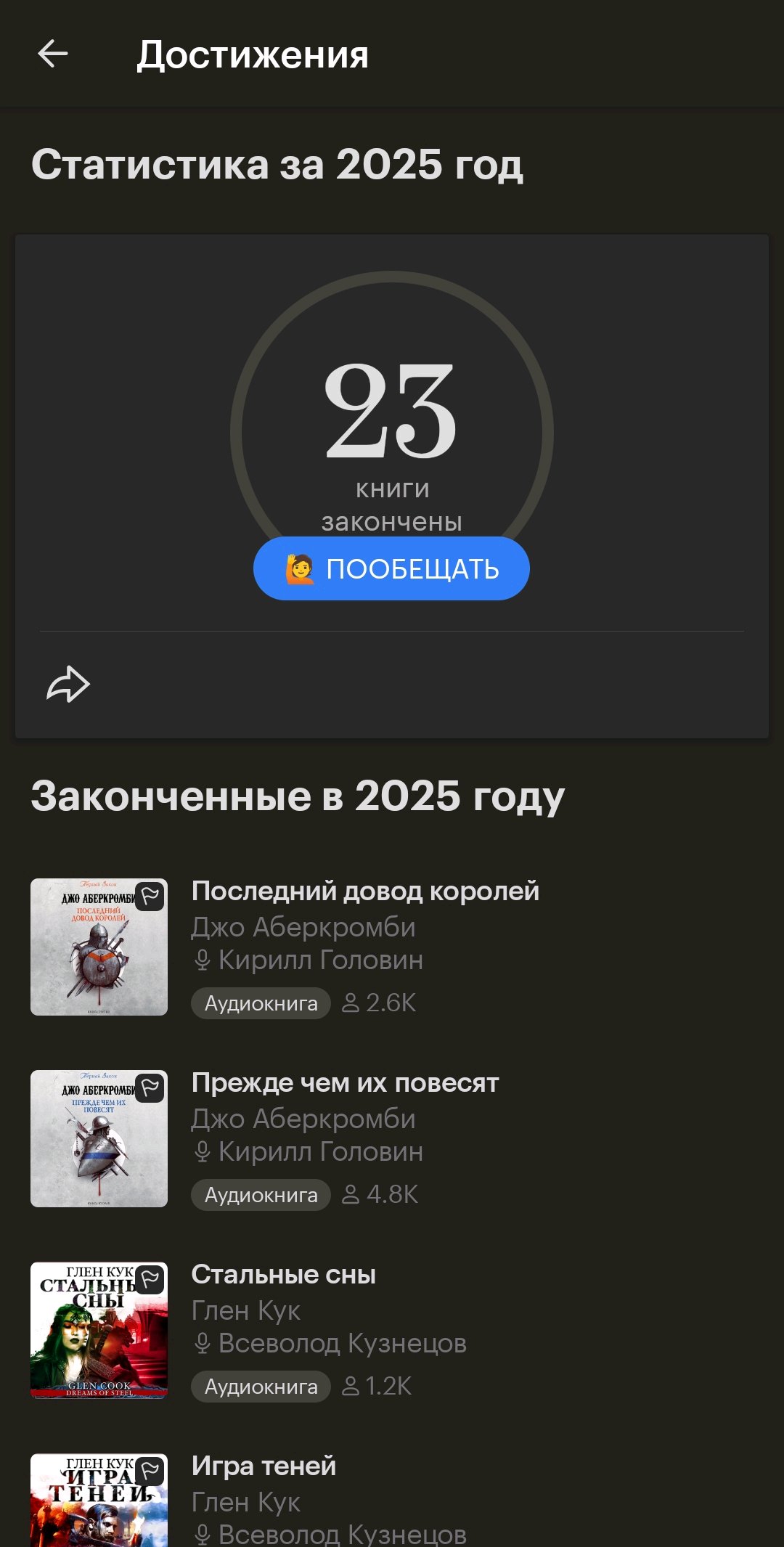784x1547 pixels.
Task: Share the 2025 reading statistics
Action: pyautogui.click(x=68, y=684)
